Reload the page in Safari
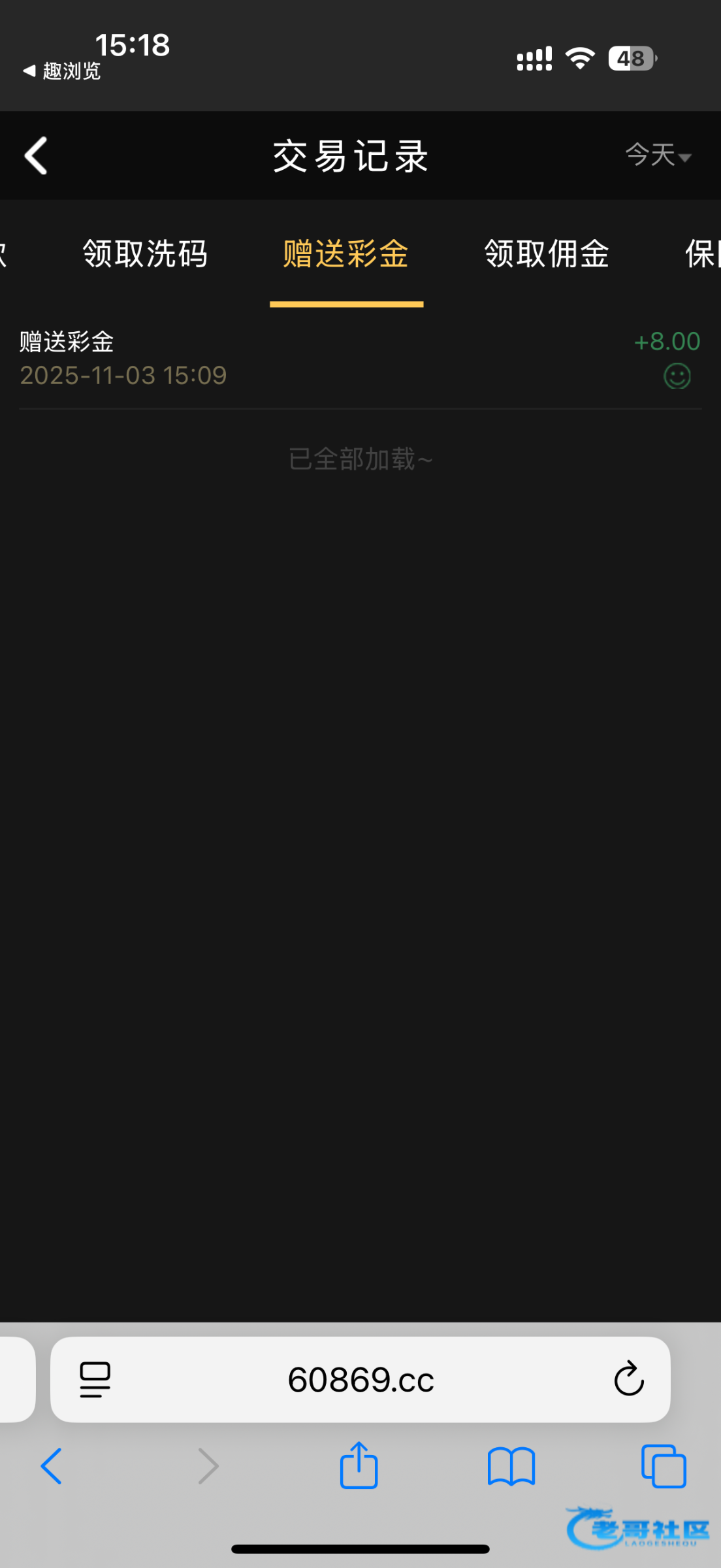The image size is (721, 1568). [x=628, y=1379]
